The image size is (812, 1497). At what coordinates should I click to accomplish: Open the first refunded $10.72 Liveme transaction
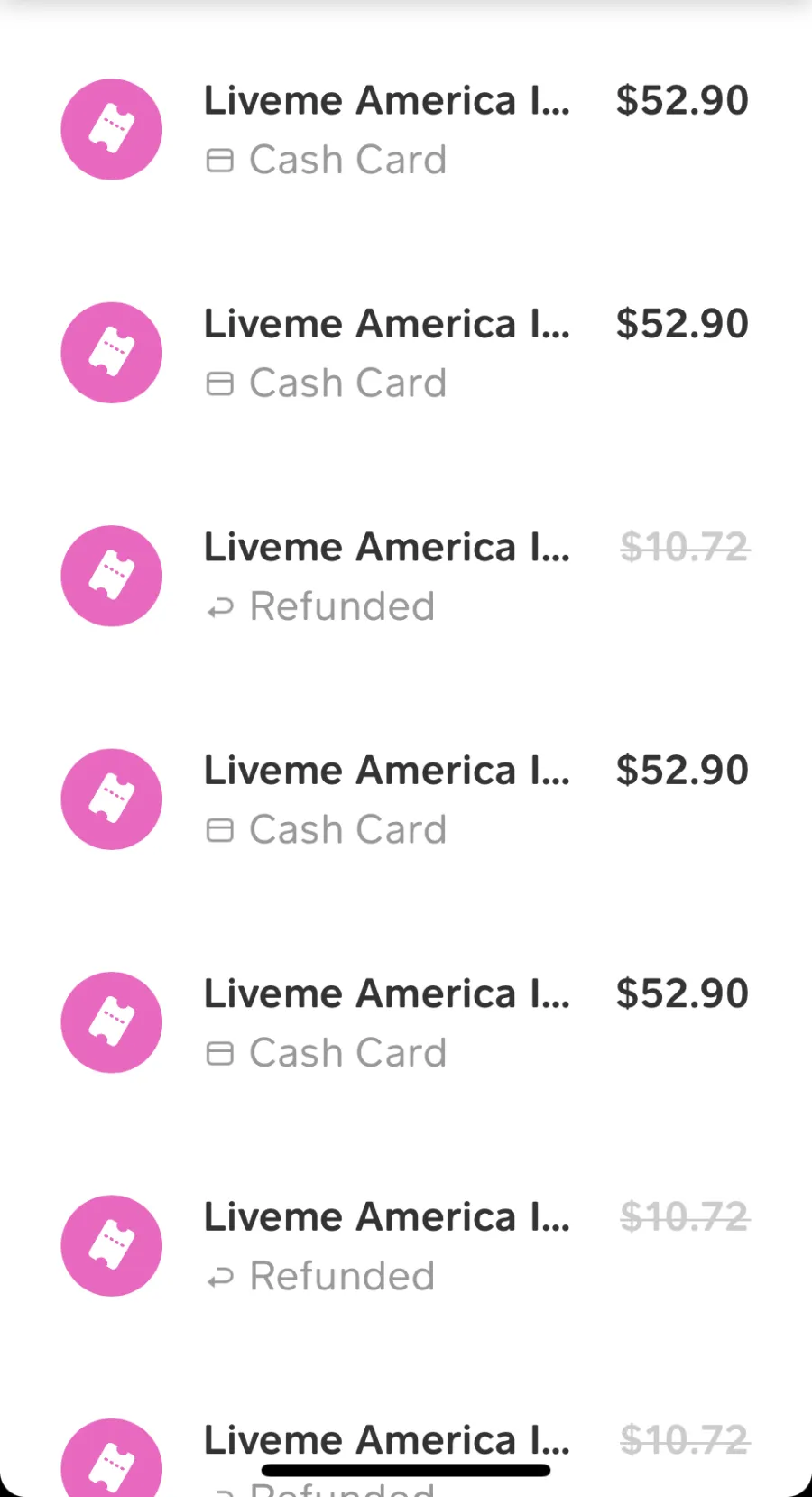click(406, 576)
